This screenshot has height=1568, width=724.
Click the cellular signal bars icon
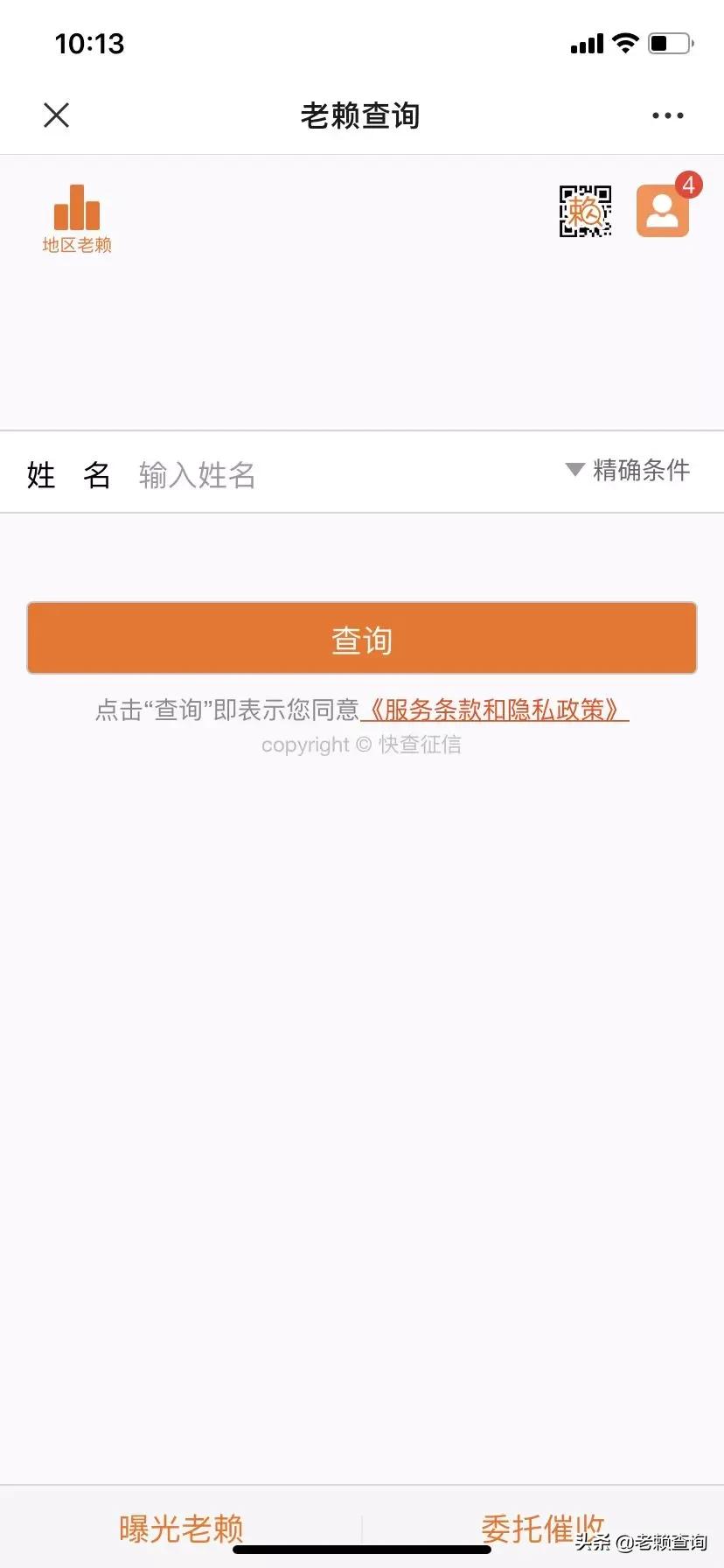[x=585, y=42]
